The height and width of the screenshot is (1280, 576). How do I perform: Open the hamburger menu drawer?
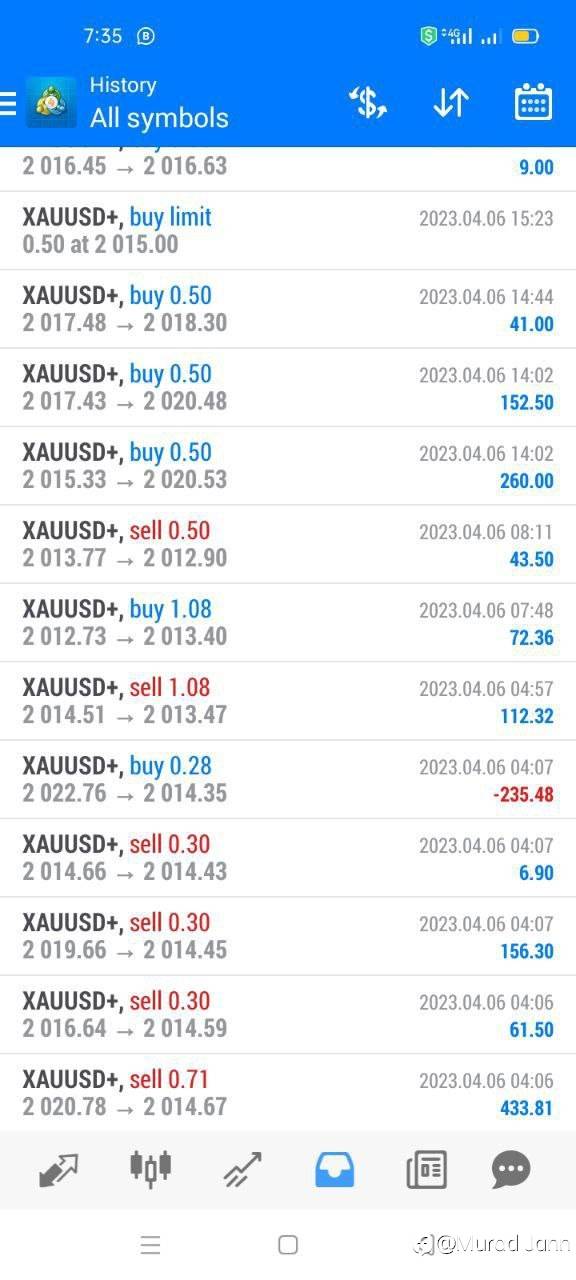click(x=8, y=102)
